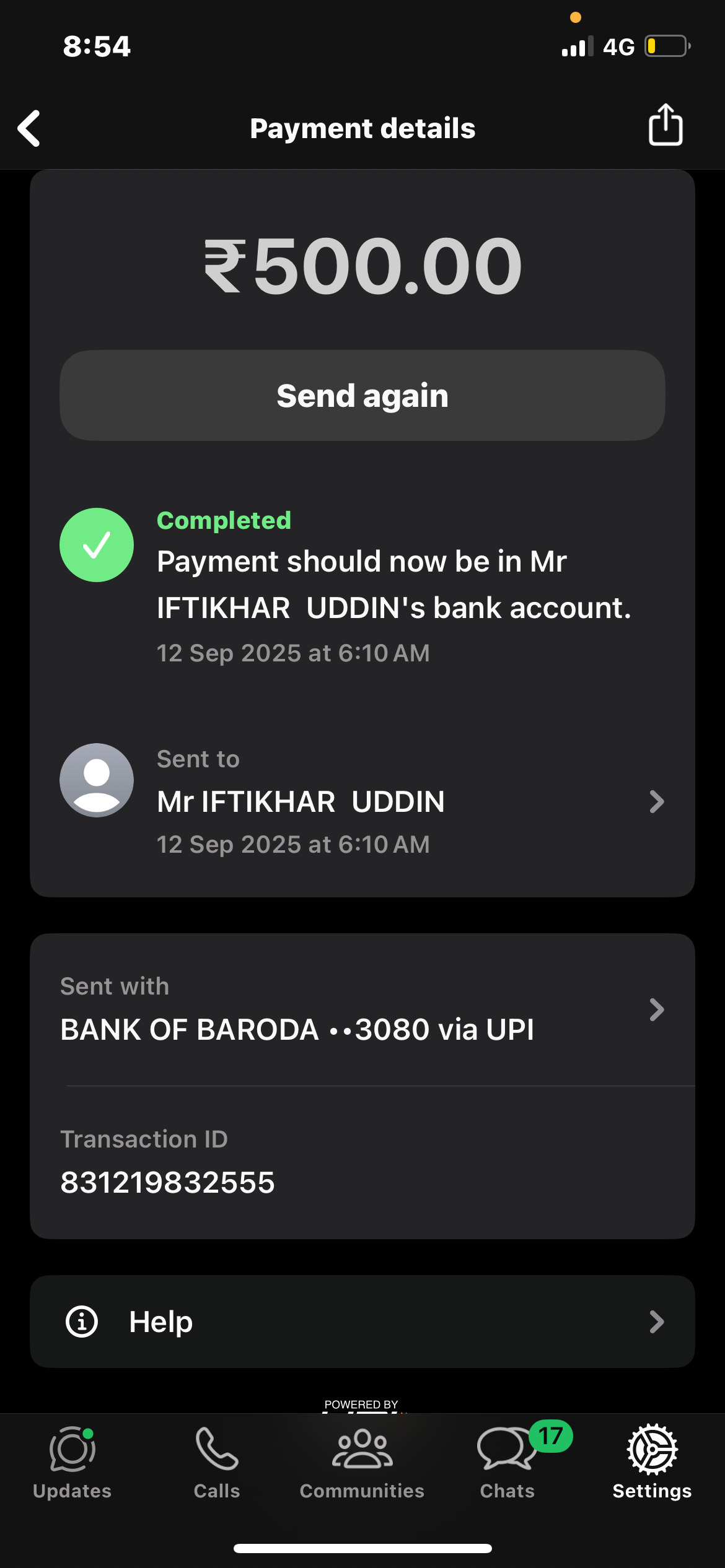Go to the Communities tab
725x1568 pixels.
coord(362,1463)
